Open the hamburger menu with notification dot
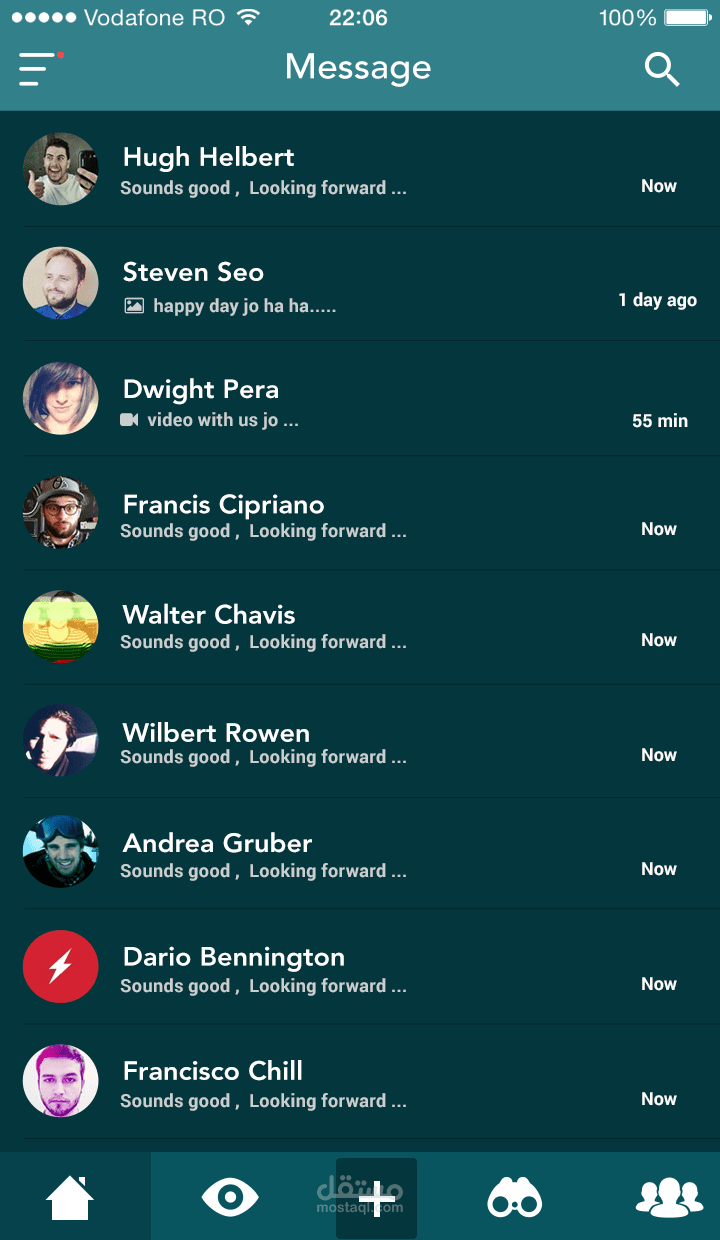720x1240 pixels. point(40,68)
